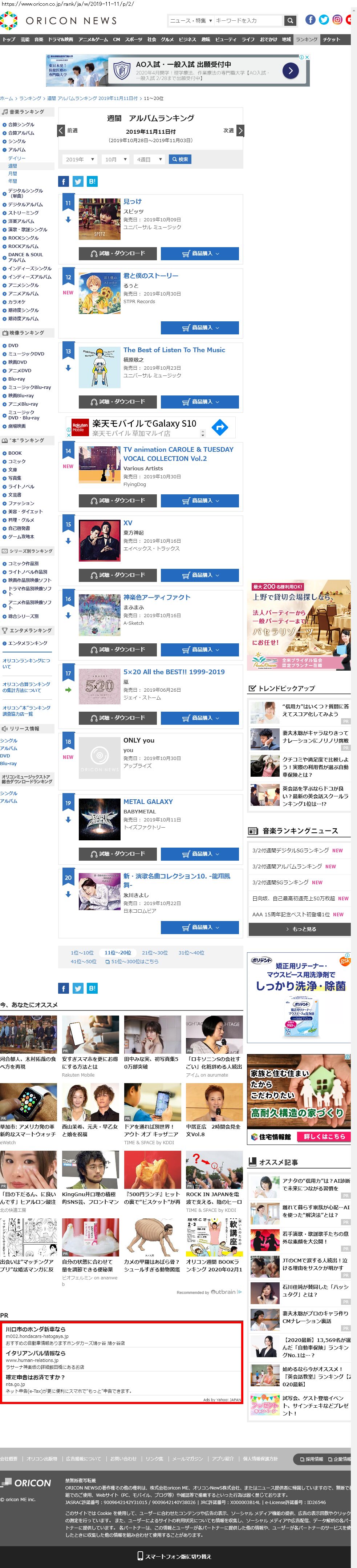Go to previous week via 前週 arrow

tap(61, 130)
